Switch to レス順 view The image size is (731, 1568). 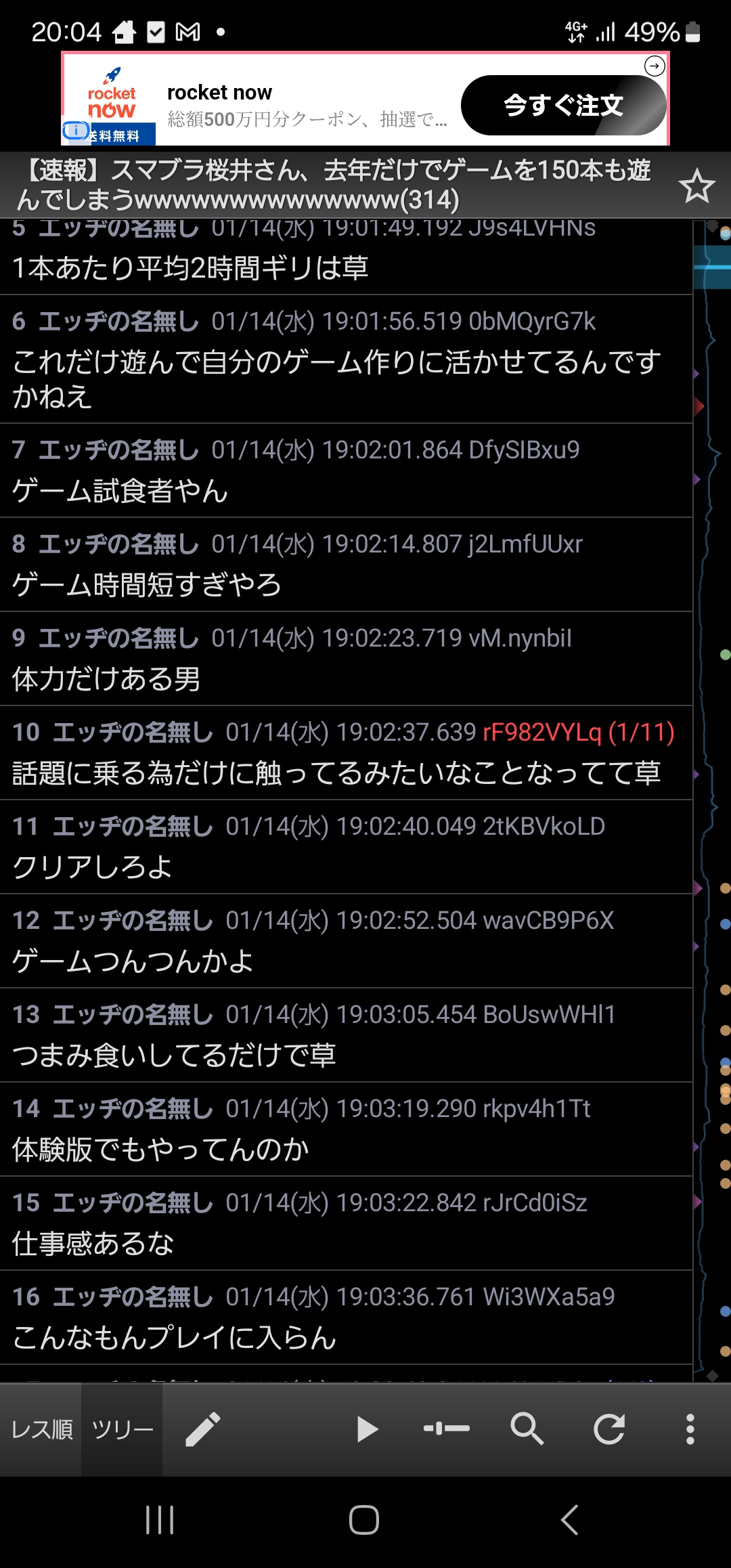(41, 1429)
